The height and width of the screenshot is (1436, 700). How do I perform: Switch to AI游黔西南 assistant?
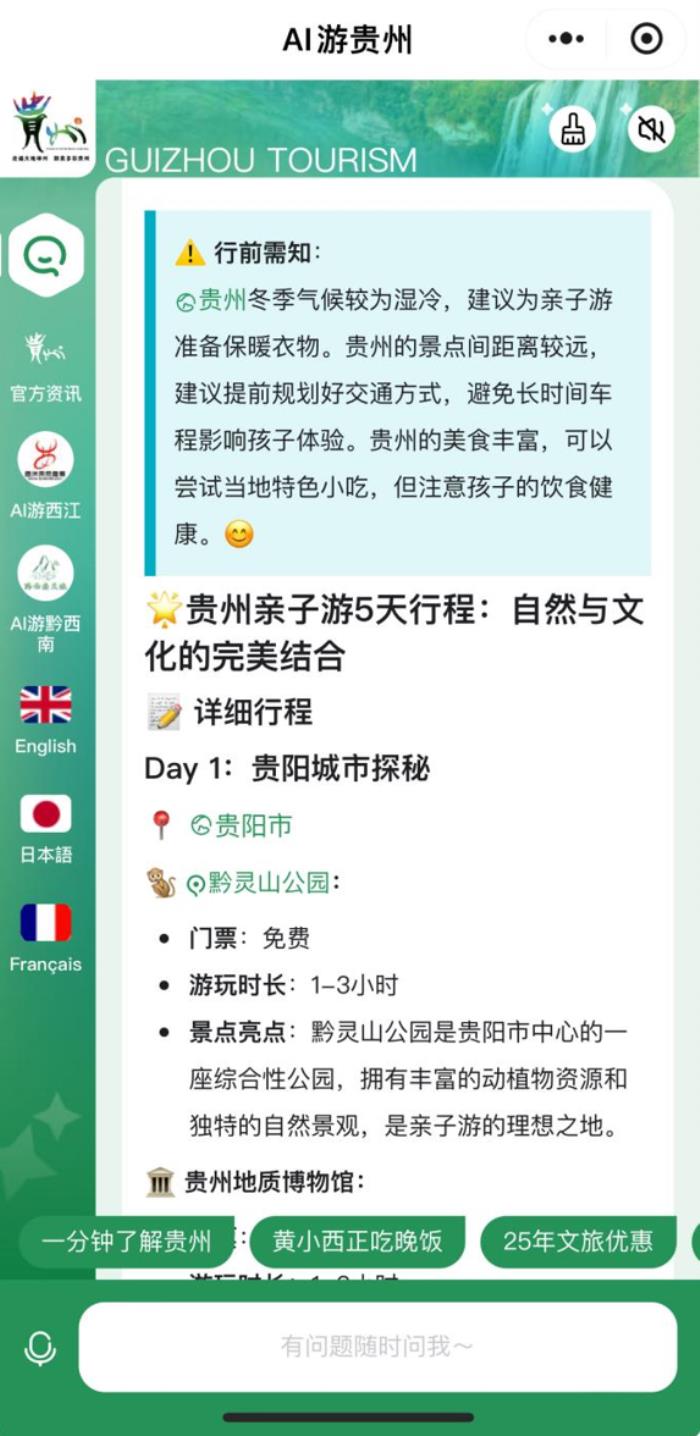46,597
